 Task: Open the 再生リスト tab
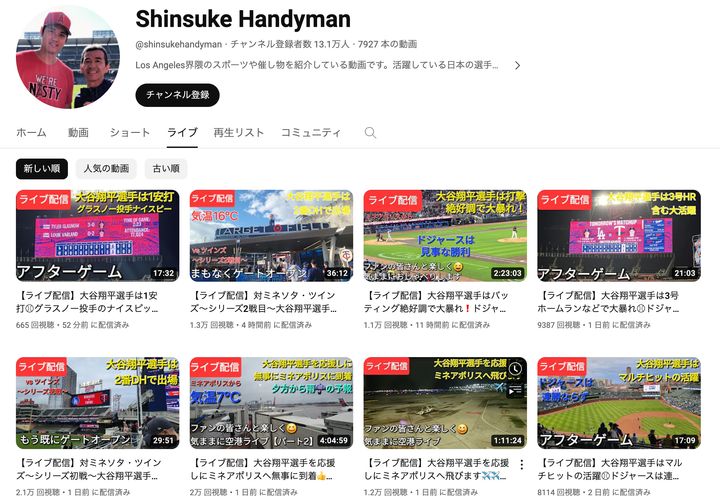coord(239,133)
